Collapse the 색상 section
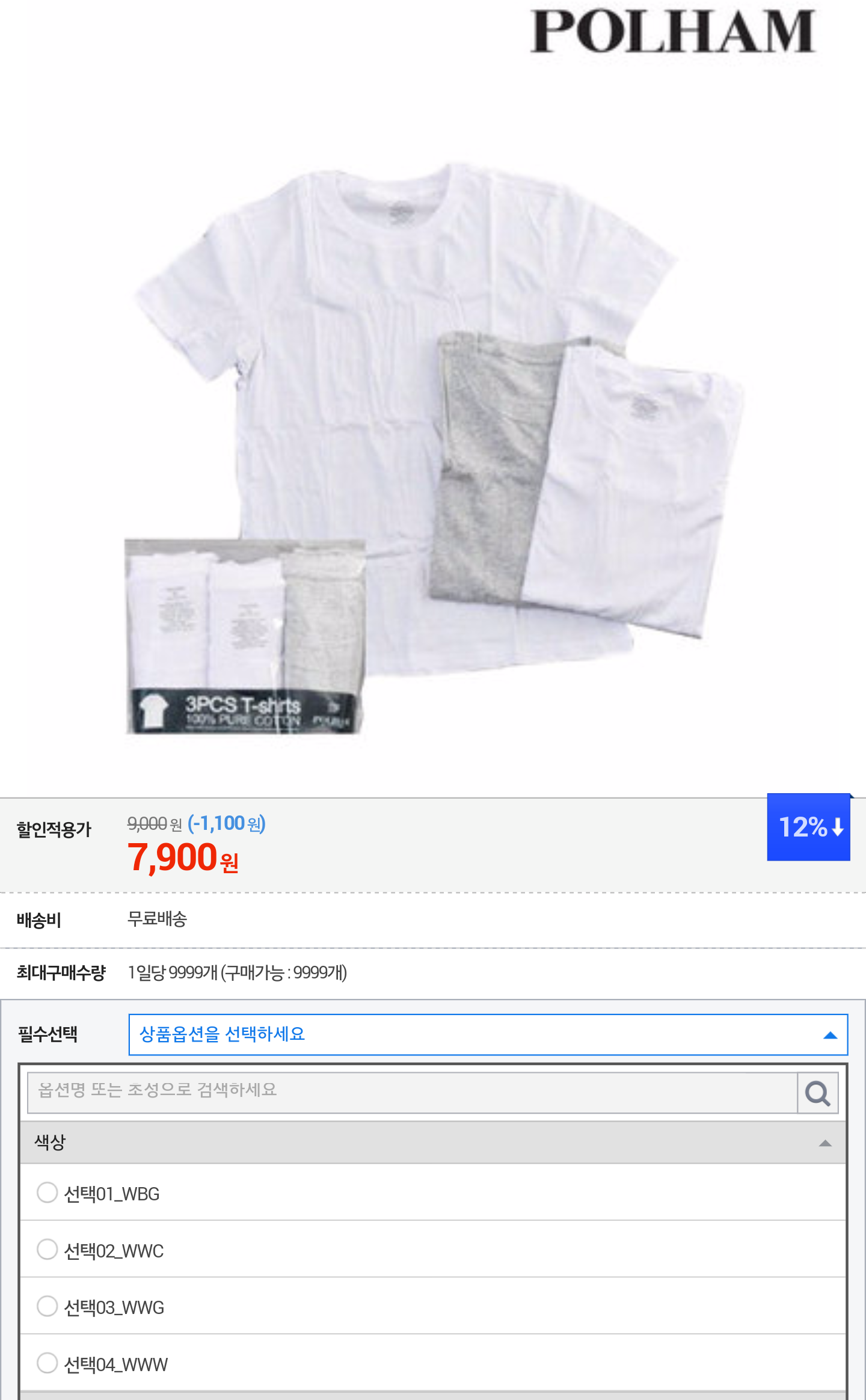The width and height of the screenshot is (866, 1400). [825, 1143]
